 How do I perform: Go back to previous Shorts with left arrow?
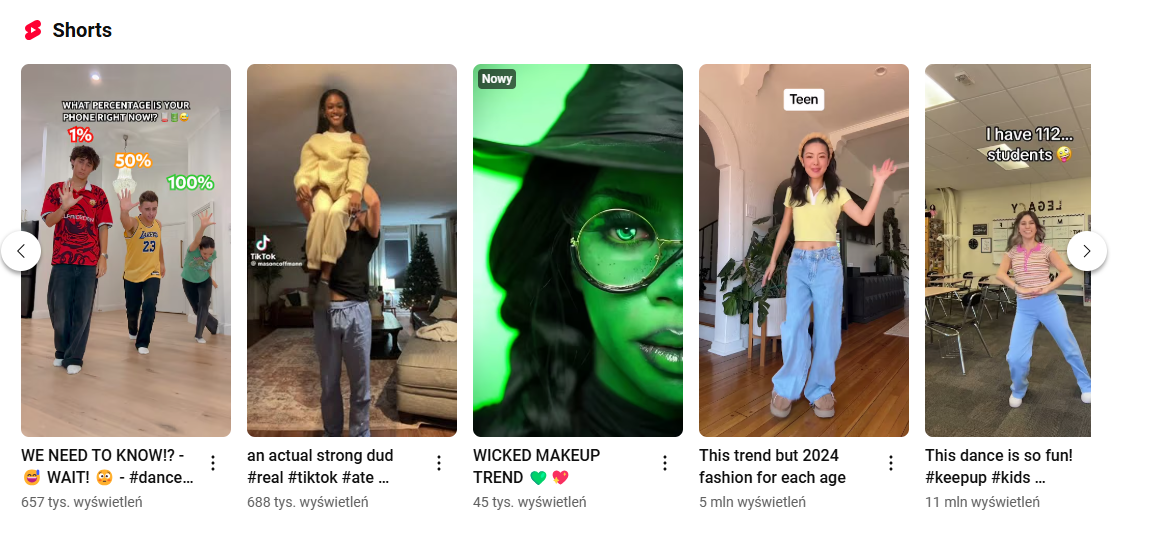(21, 251)
